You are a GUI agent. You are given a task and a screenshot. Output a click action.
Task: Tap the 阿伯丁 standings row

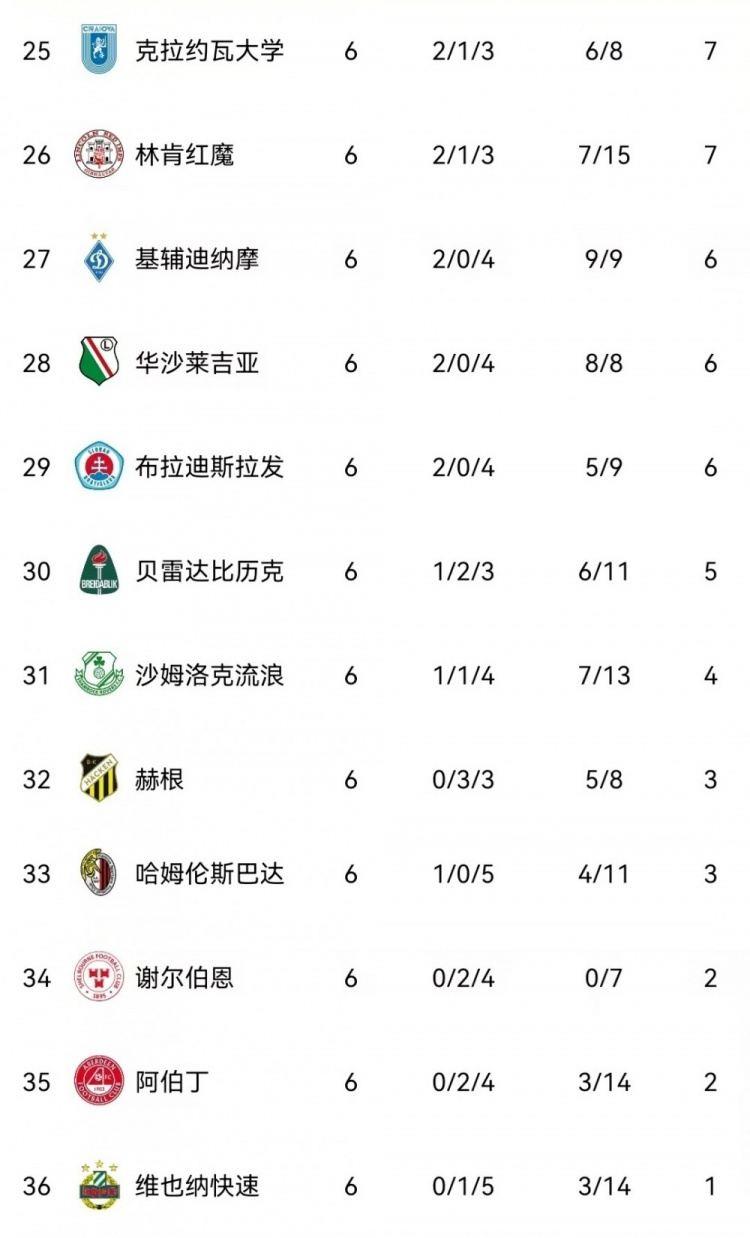point(375,1081)
